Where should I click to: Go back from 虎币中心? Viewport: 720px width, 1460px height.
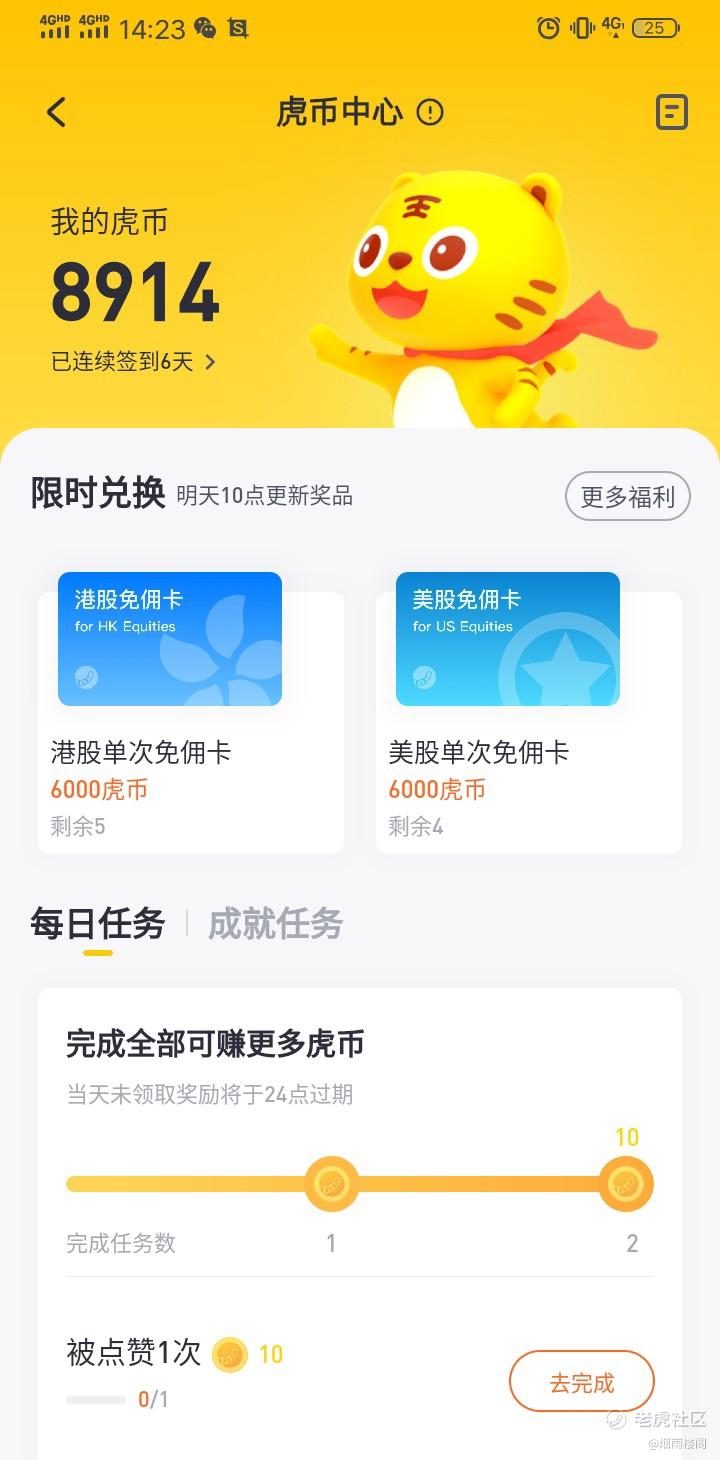[57, 112]
